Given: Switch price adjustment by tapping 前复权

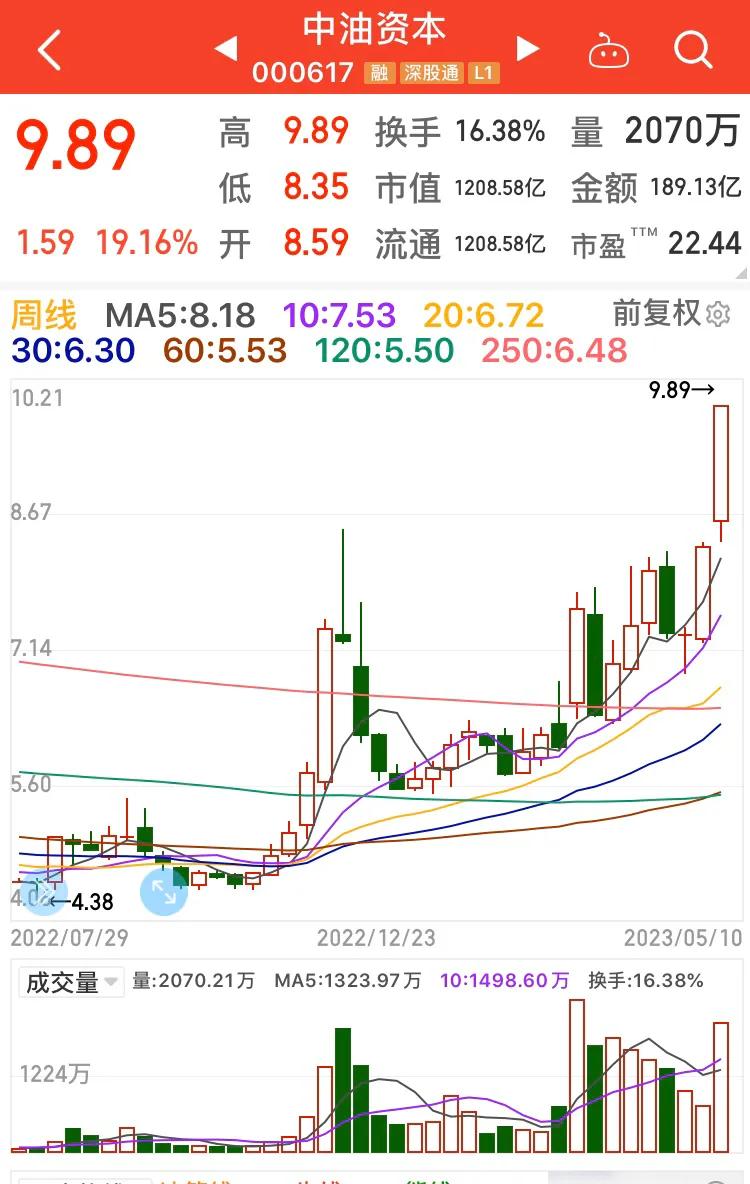Looking at the screenshot, I should click(672, 314).
